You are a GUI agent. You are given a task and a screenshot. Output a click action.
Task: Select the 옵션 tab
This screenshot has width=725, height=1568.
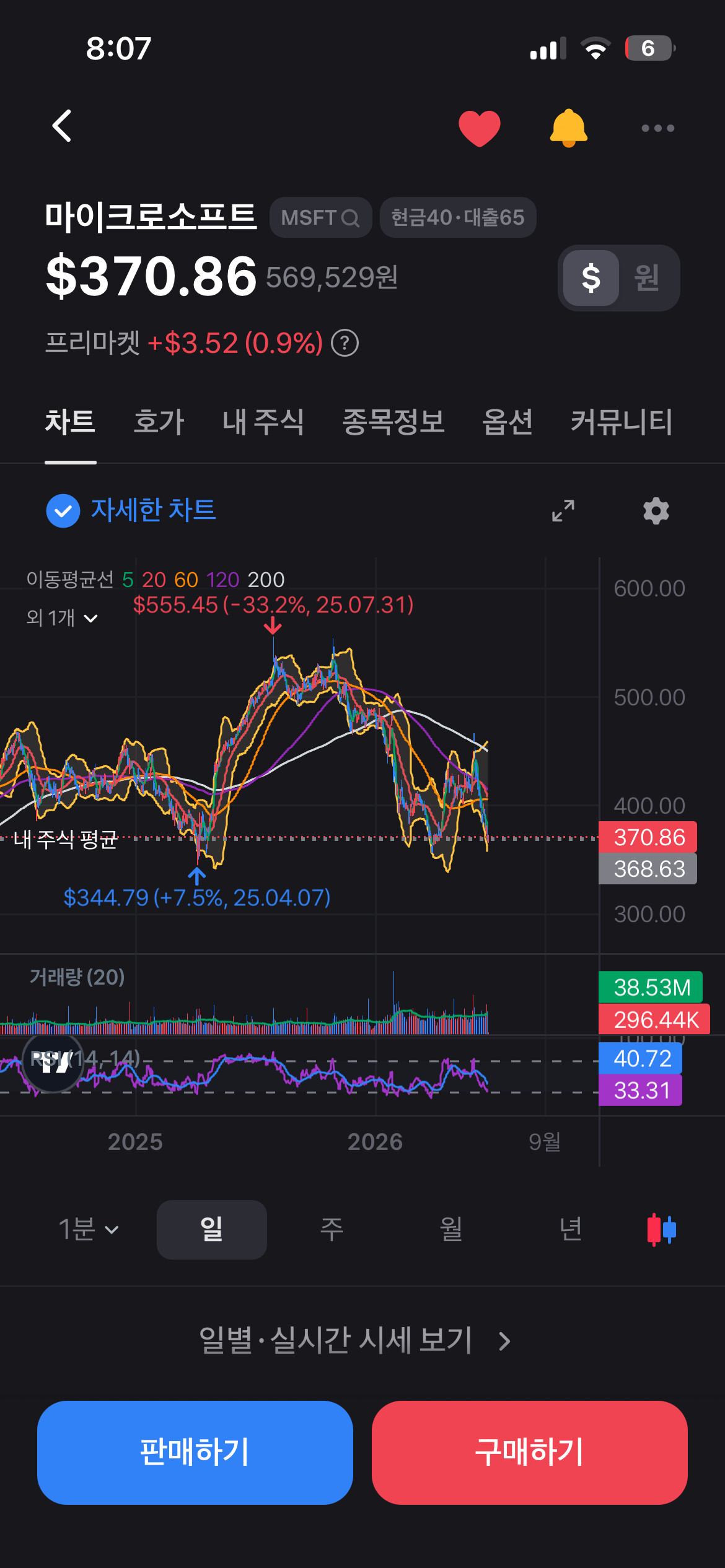[x=507, y=422]
